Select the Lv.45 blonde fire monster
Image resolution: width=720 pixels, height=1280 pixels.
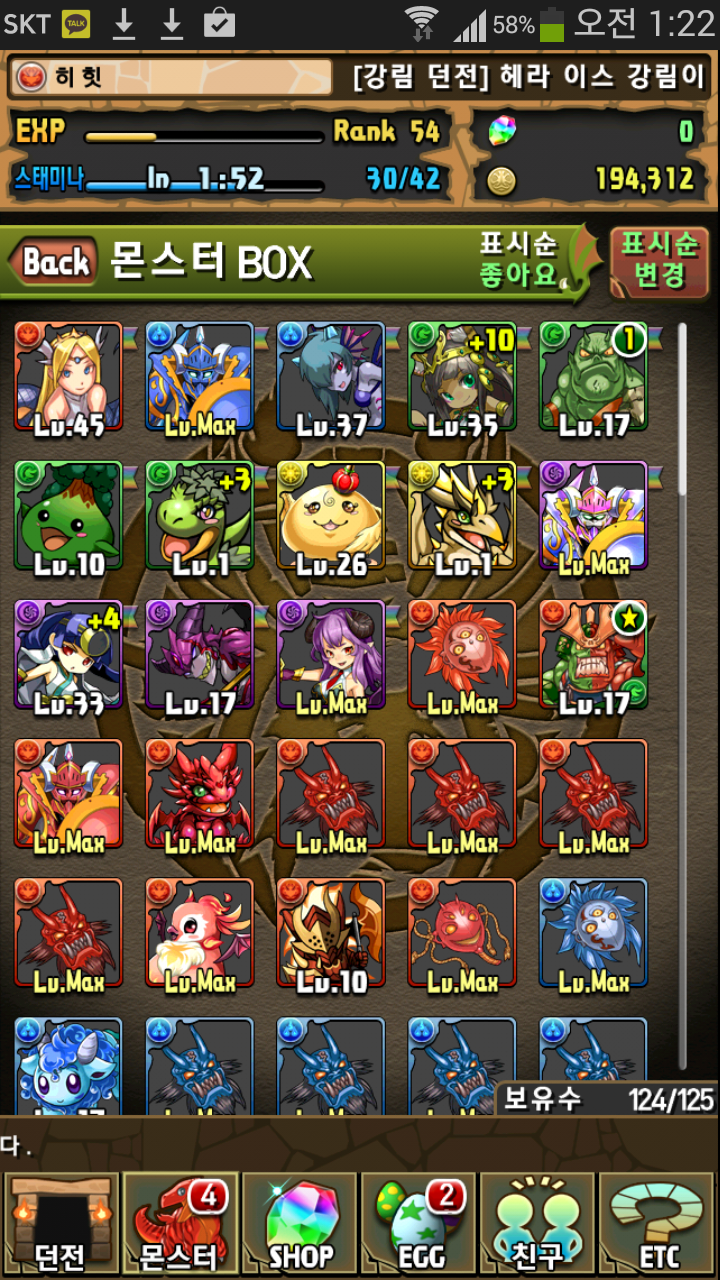click(68, 378)
